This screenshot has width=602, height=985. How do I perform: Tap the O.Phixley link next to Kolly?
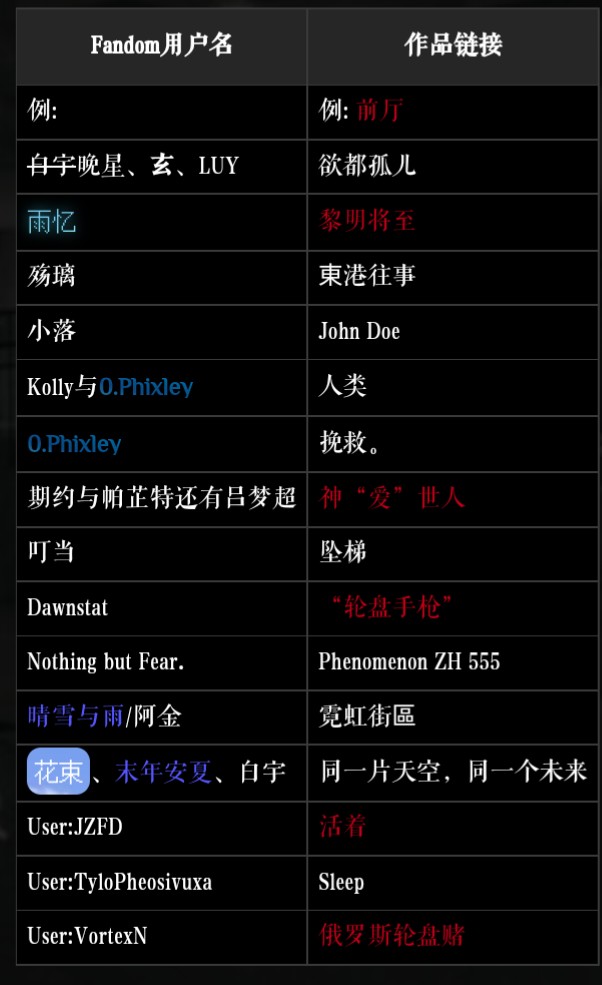tap(146, 386)
